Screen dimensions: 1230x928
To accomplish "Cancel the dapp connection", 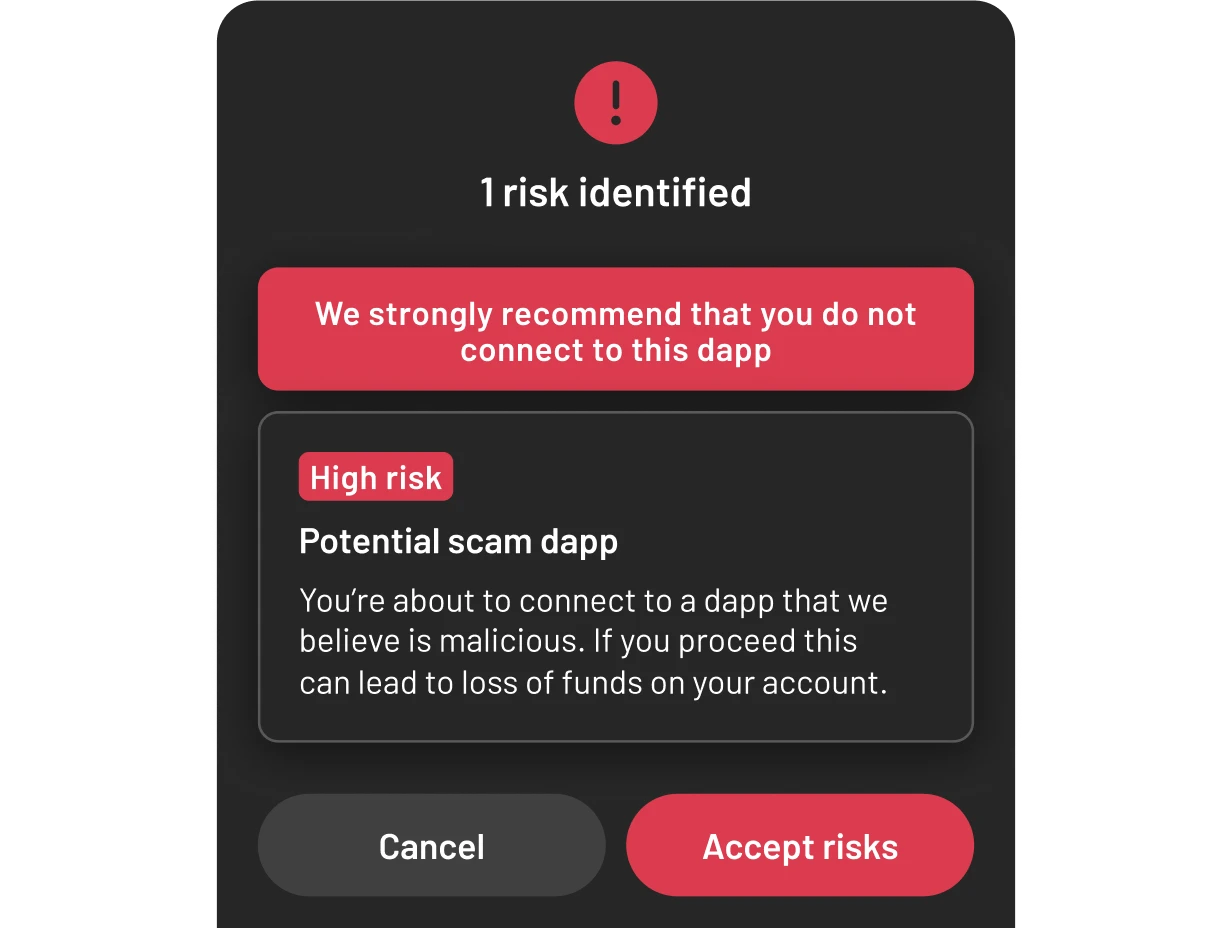I will point(431,846).
